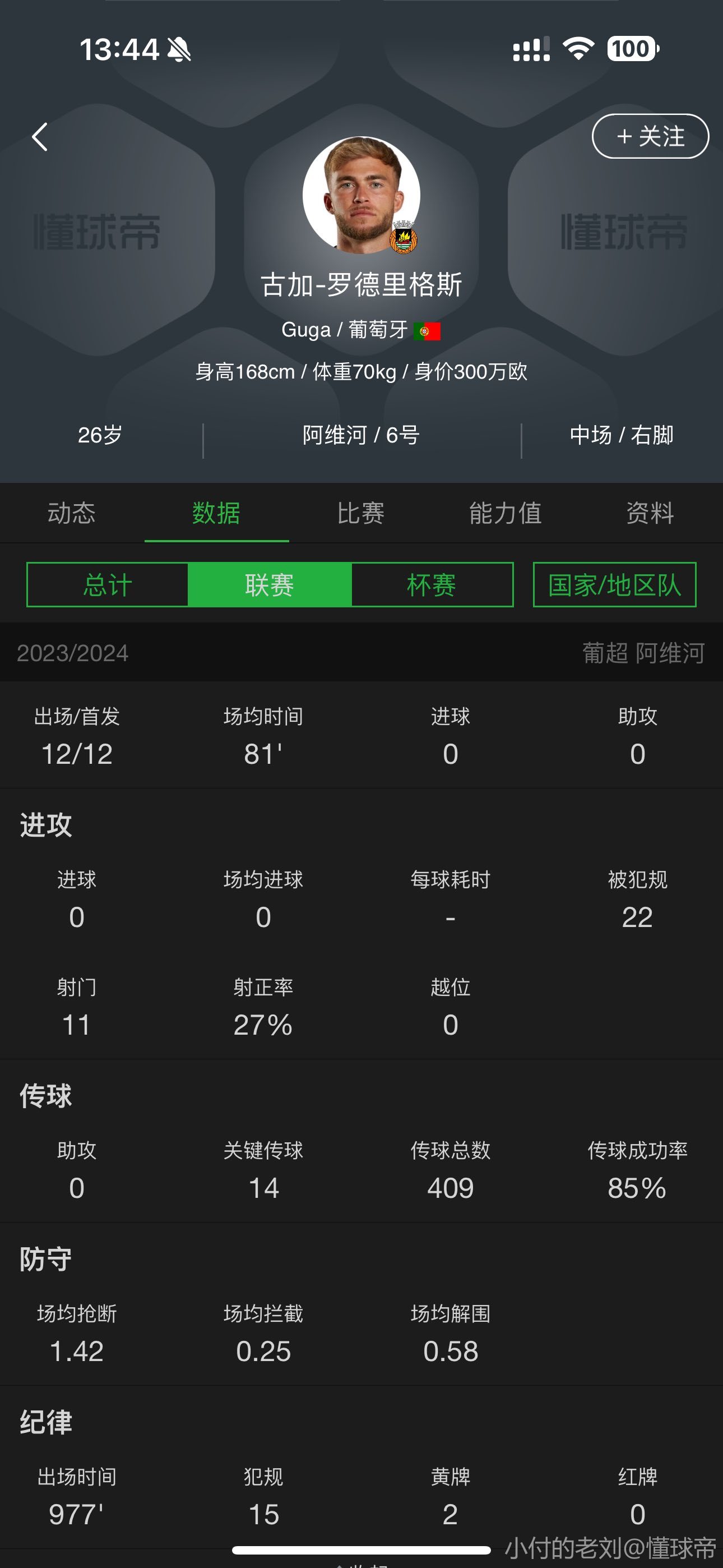The image size is (723, 1568).
Task: Select the 数据 tab
Action: 216,513
